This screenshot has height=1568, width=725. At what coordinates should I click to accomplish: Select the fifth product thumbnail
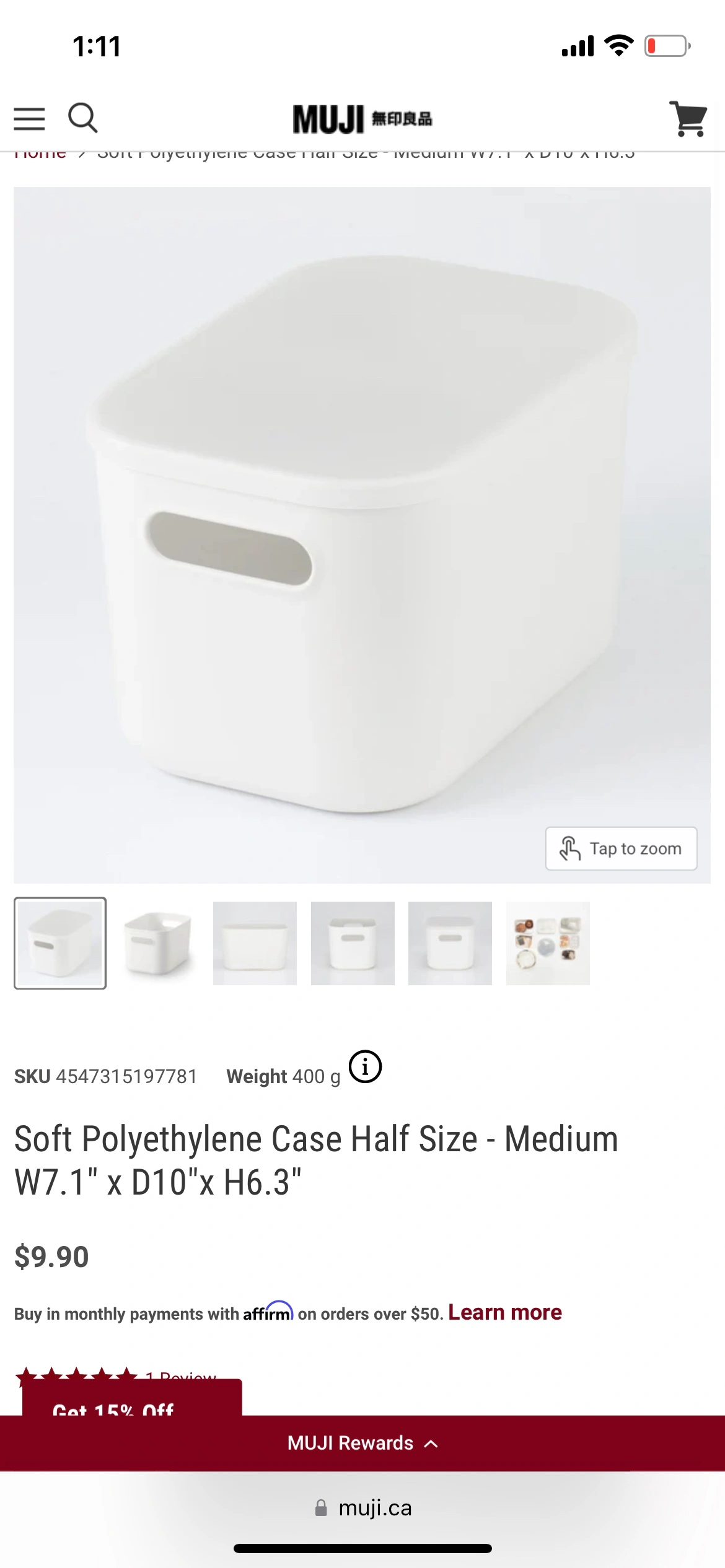(450, 943)
